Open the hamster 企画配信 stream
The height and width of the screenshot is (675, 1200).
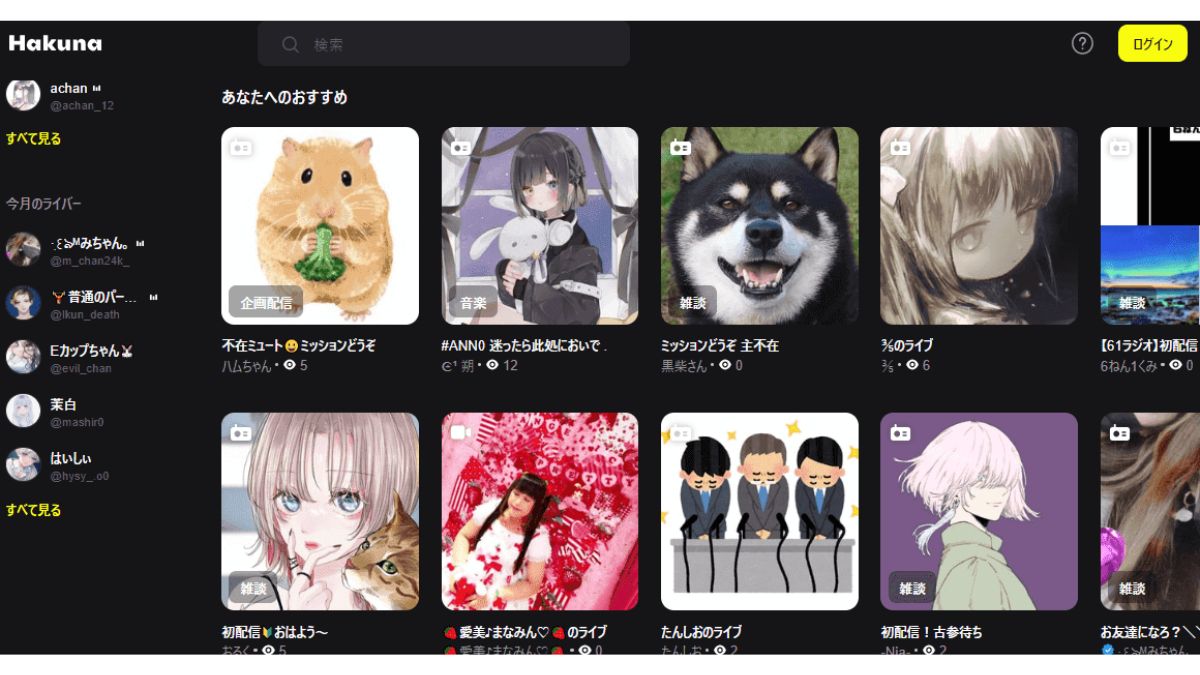[320, 226]
